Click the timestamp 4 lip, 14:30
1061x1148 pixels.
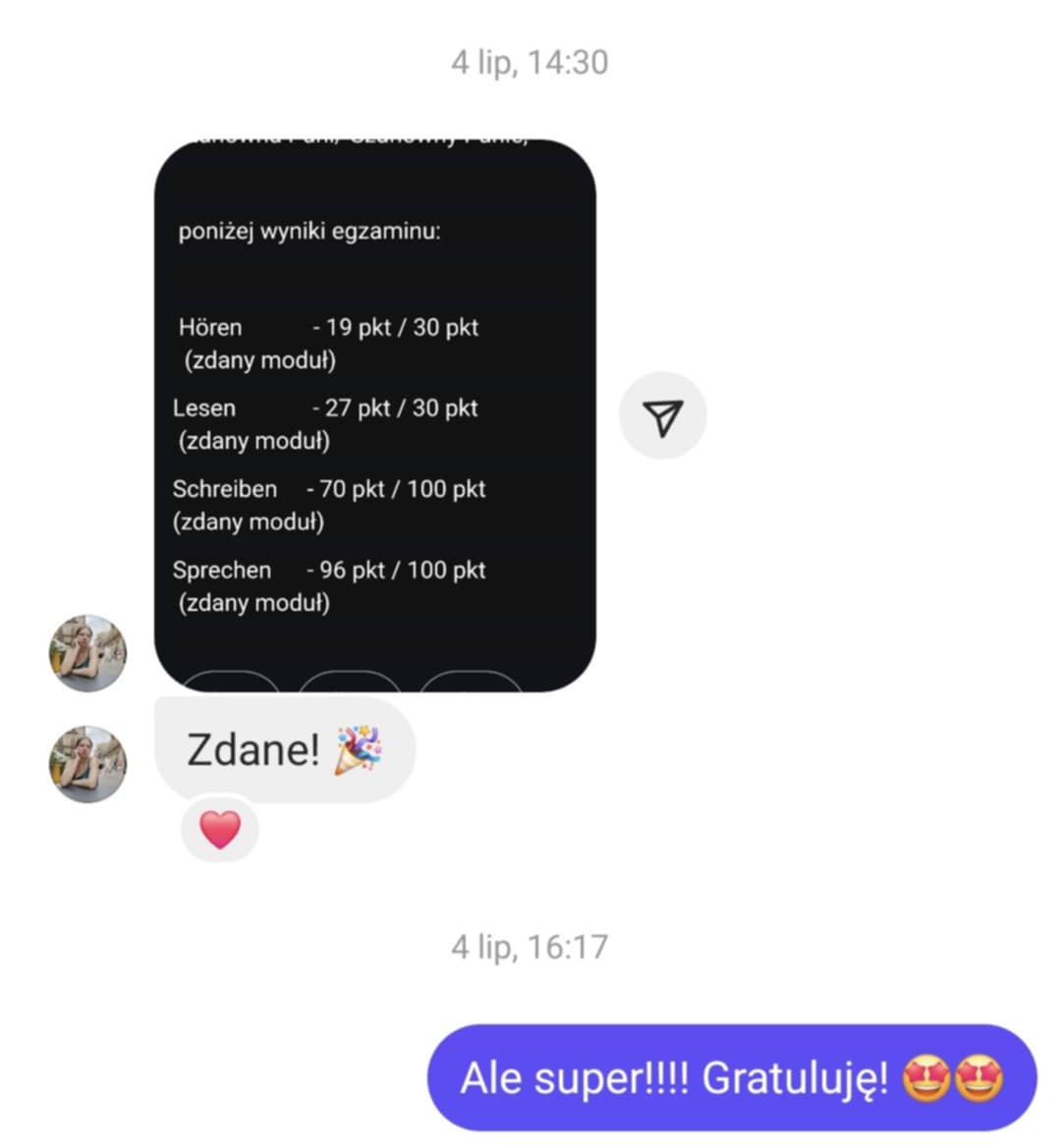click(x=530, y=63)
